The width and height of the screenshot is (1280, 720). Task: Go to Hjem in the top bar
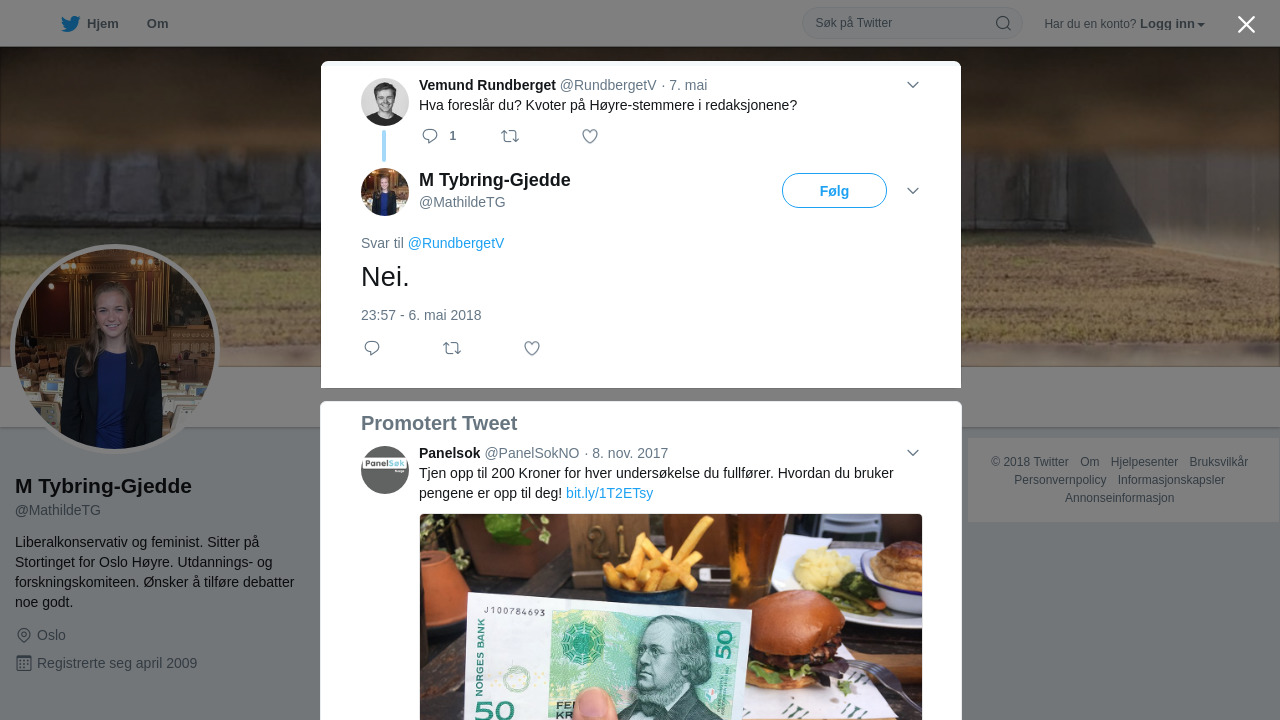point(90,24)
